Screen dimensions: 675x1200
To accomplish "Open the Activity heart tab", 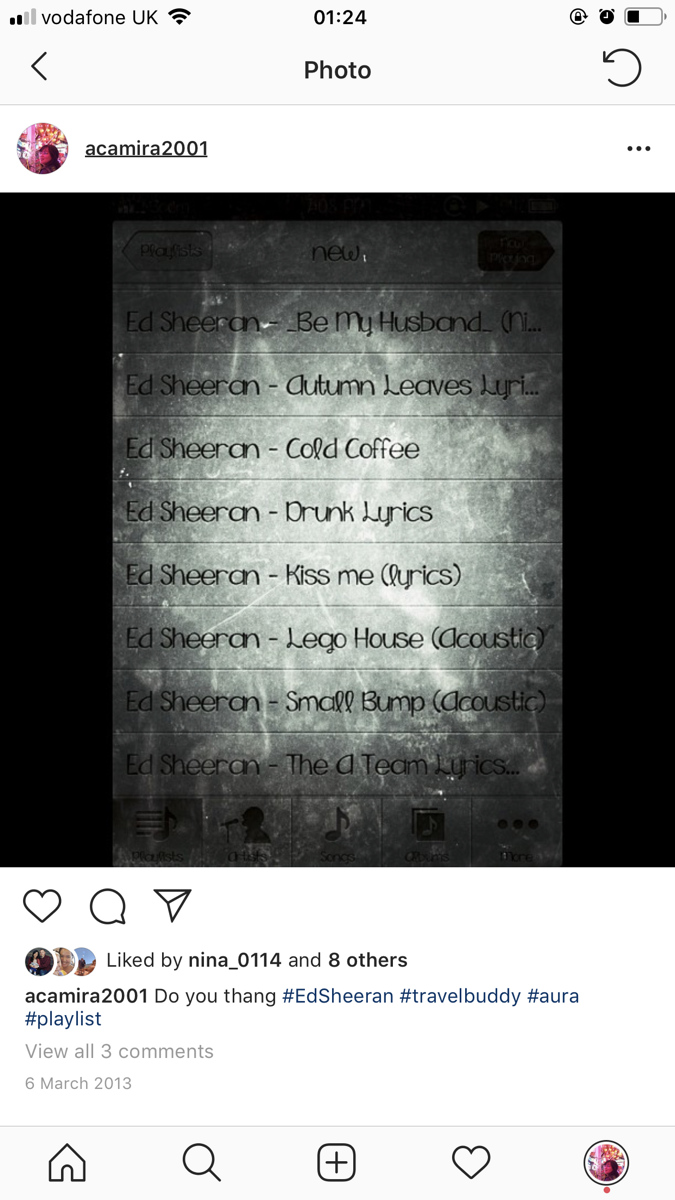I will point(471,1162).
